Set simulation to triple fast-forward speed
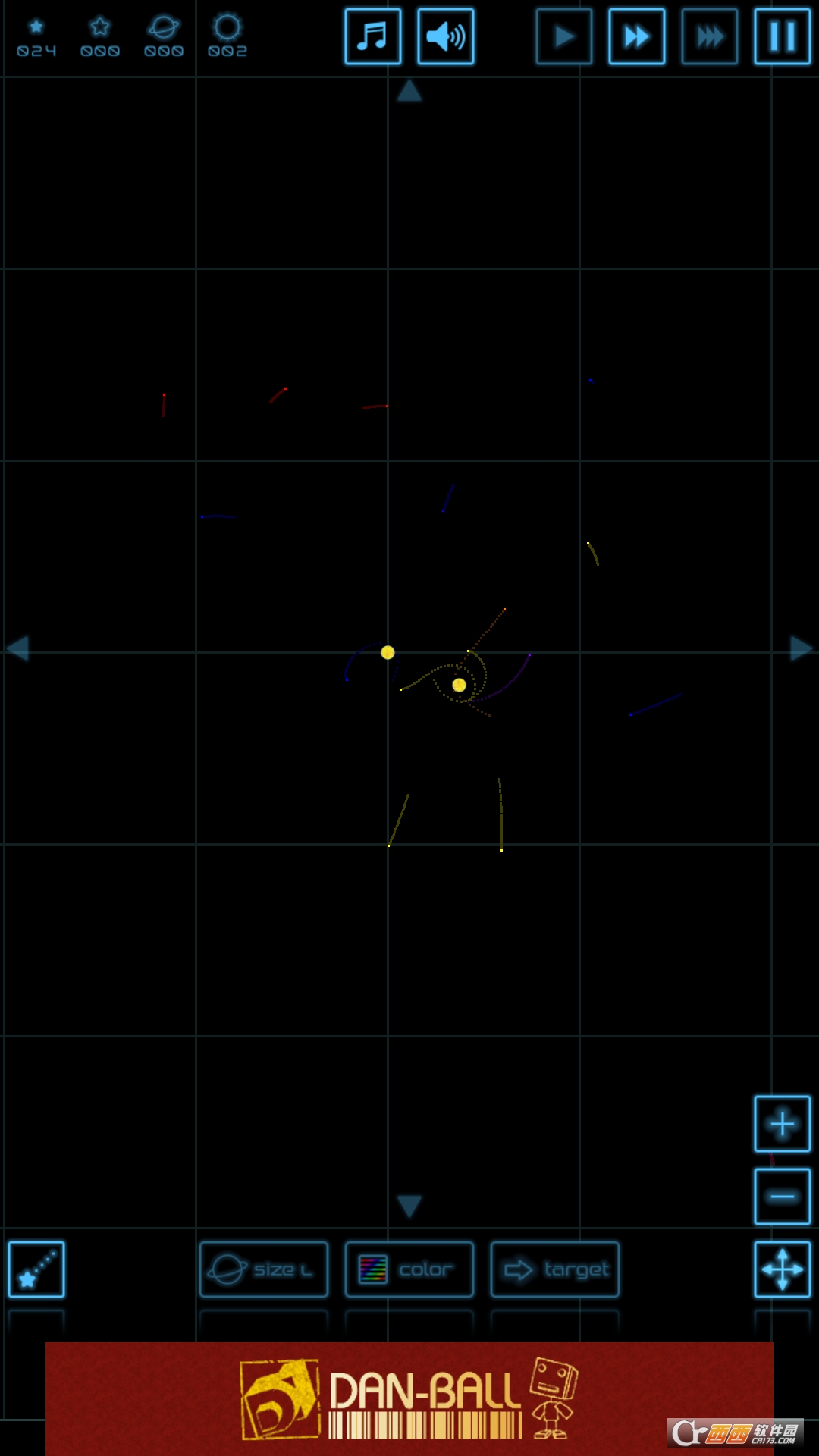This screenshot has width=819, height=1456. click(x=709, y=36)
